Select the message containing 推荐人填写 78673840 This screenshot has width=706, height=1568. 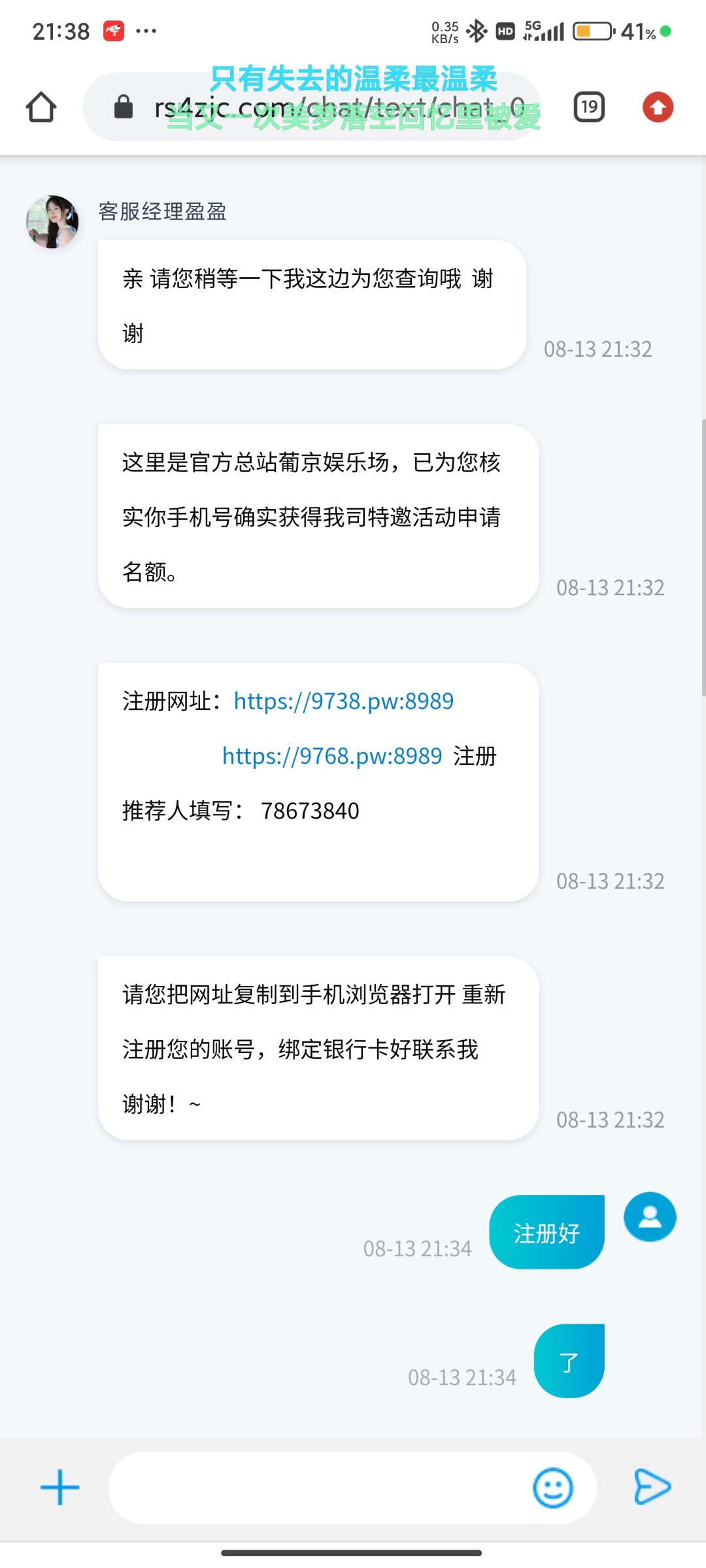coord(239,810)
